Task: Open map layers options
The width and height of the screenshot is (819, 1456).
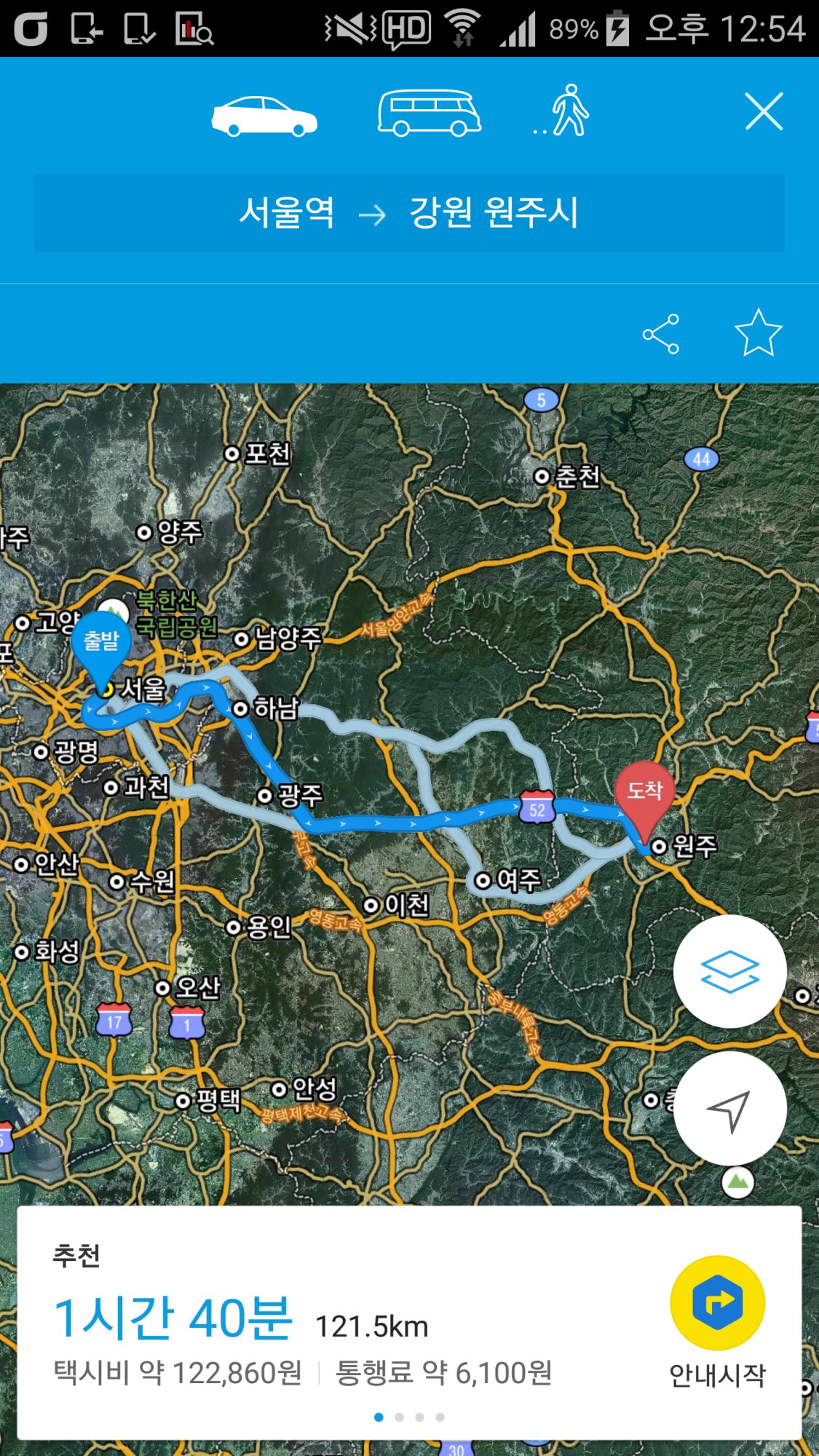Action: (729, 971)
